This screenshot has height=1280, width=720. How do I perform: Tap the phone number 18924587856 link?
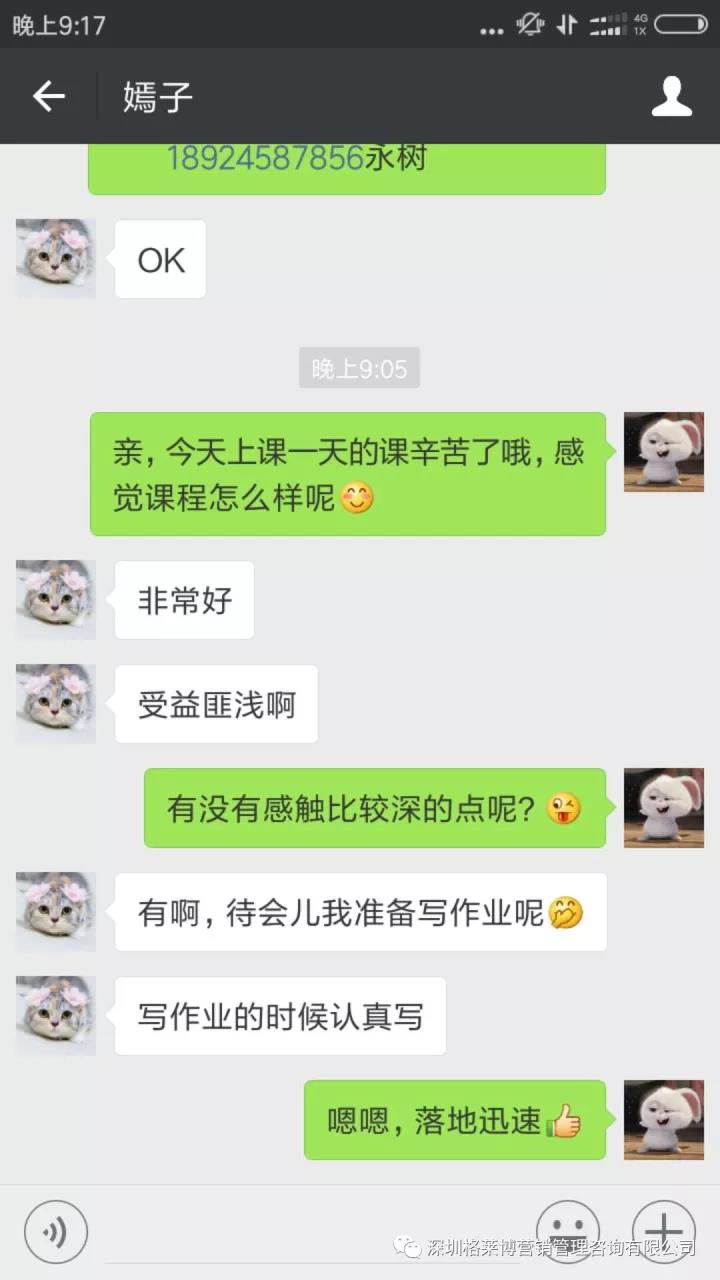[x=264, y=158]
